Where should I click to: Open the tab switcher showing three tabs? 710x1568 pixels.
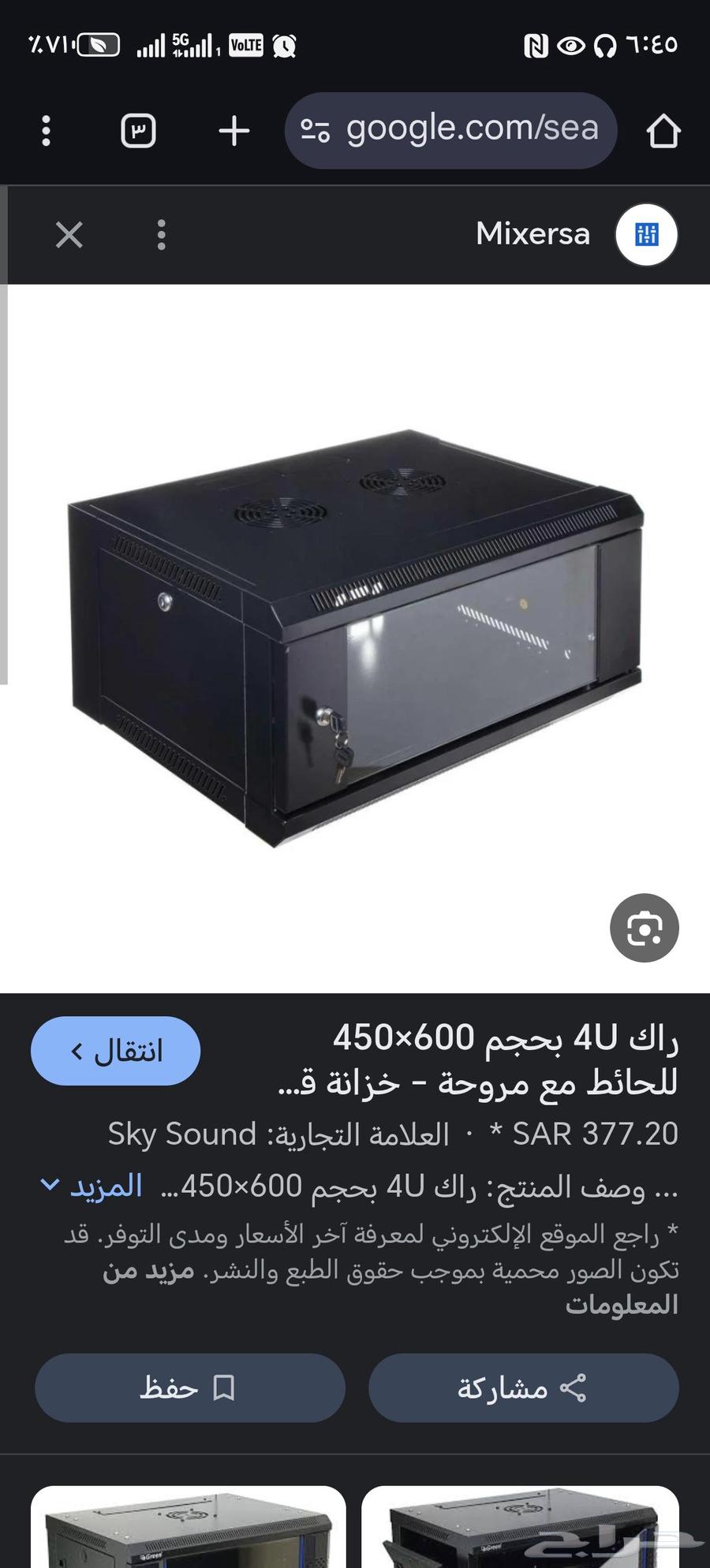coord(138,131)
